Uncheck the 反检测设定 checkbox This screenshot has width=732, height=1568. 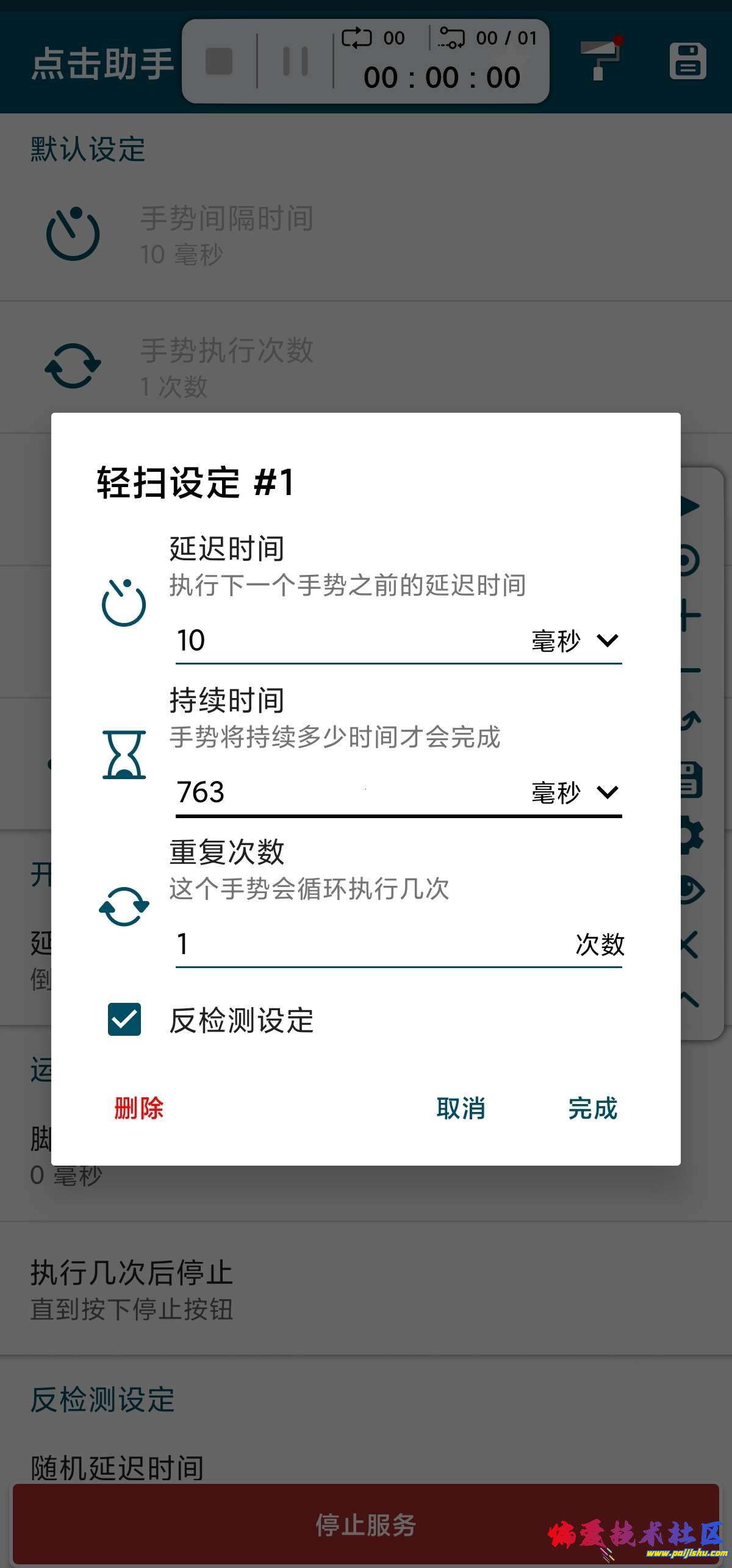pyautogui.click(x=124, y=1020)
